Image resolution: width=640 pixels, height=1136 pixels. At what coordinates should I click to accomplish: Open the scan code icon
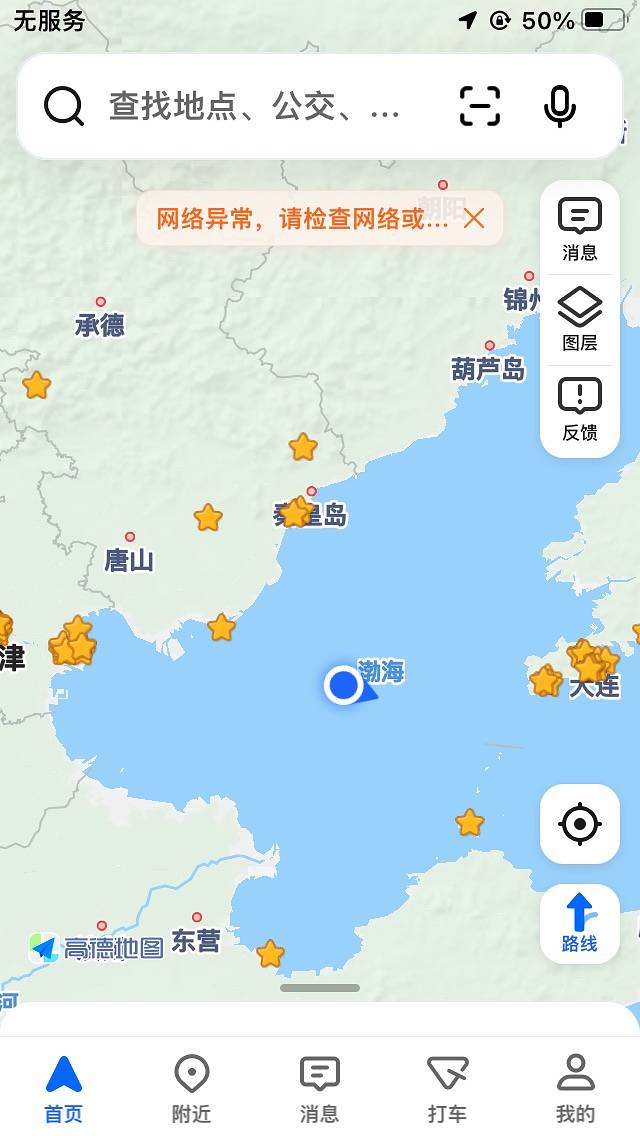[x=480, y=106]
